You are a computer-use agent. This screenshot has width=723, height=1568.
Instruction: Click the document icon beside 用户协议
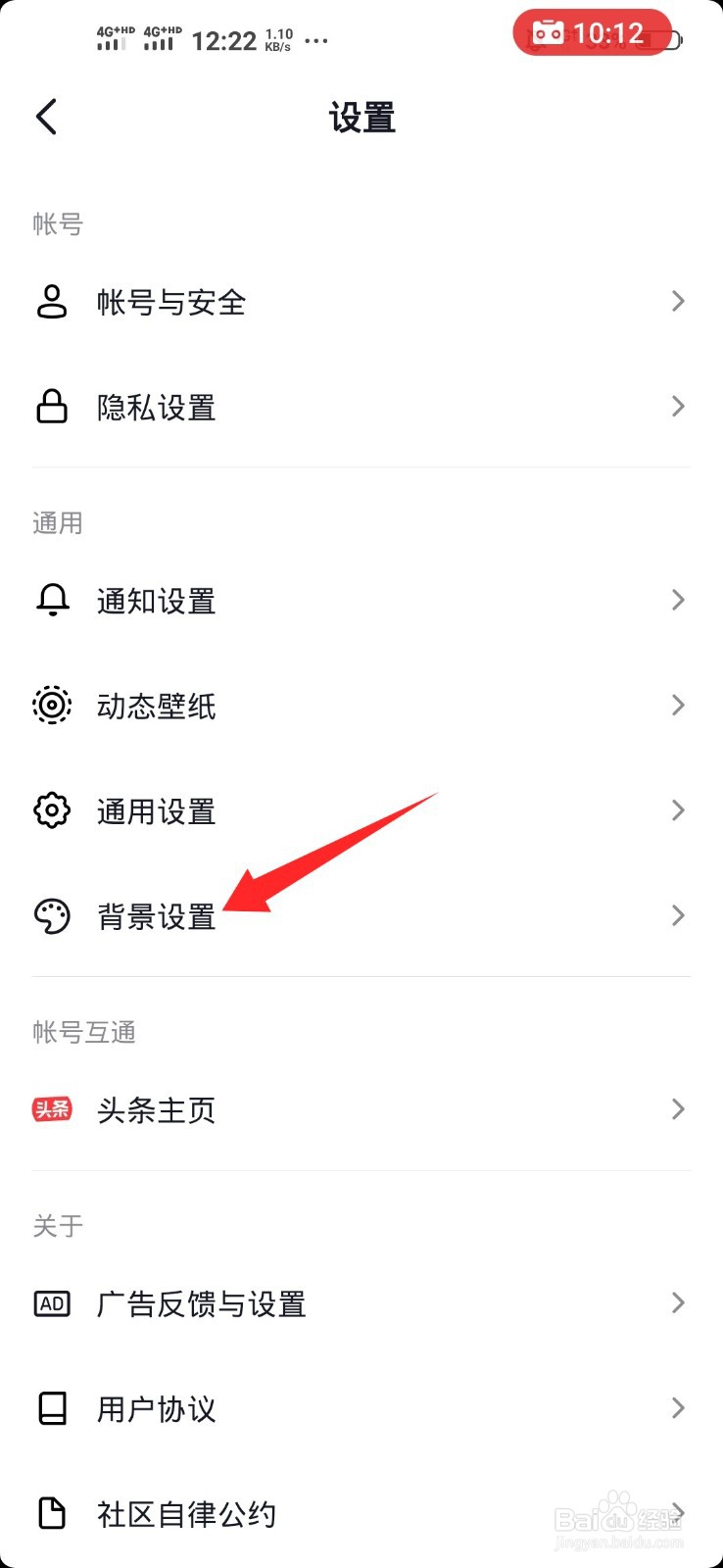click(52, 1408)
